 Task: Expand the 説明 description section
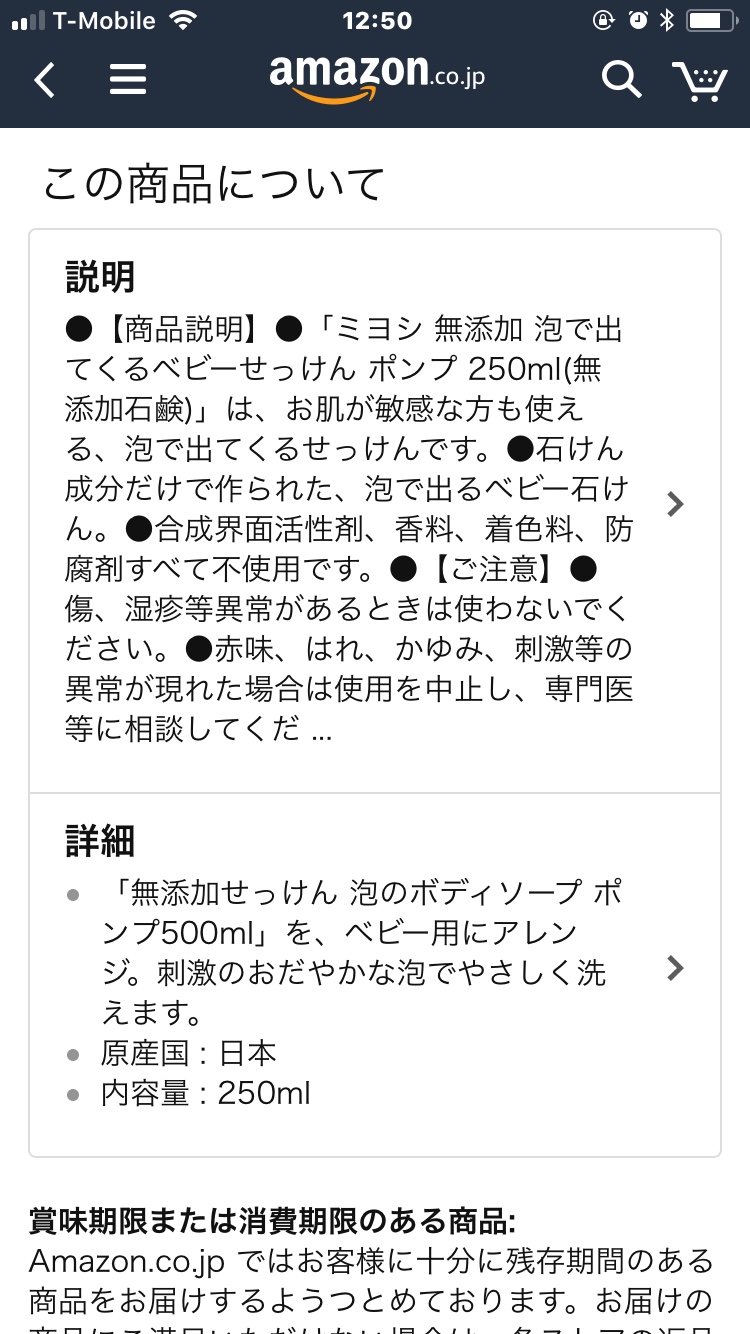375,512
